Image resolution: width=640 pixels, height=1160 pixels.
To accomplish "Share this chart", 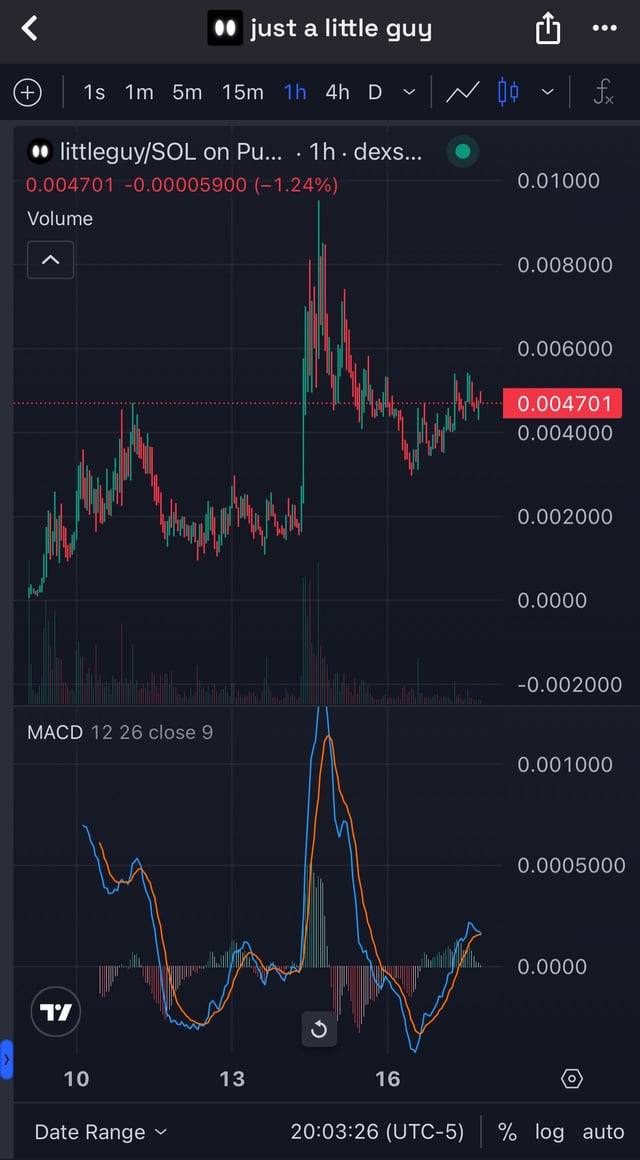I will (548, 29).
